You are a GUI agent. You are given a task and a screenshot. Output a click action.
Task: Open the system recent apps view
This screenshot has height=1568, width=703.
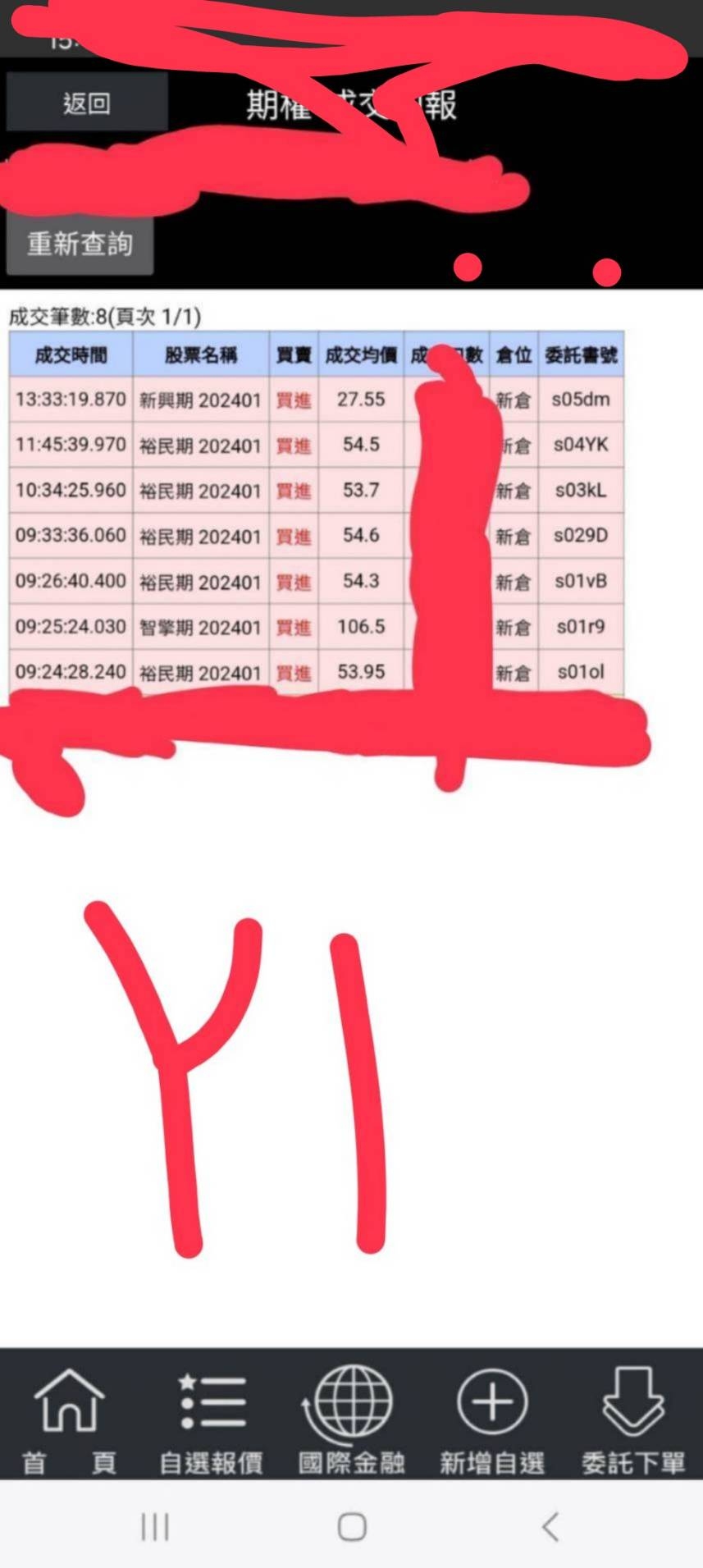click(154, 1526)
